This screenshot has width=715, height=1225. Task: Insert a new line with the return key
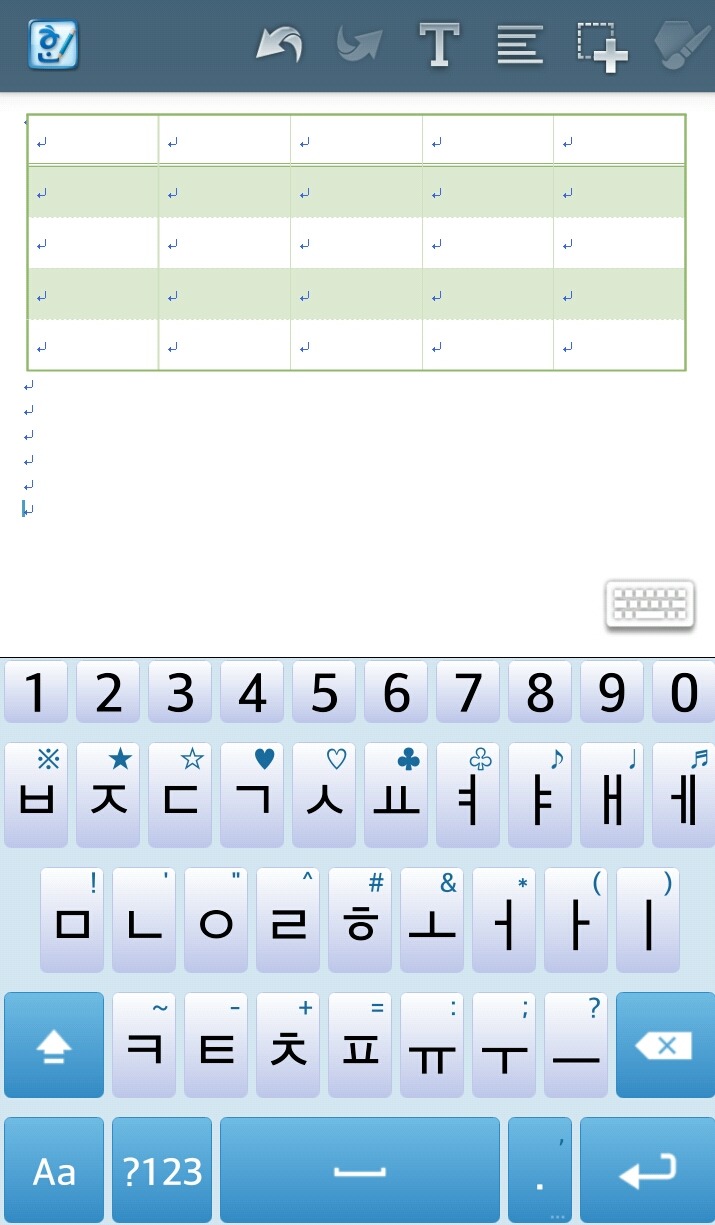tap(646, 1170)
